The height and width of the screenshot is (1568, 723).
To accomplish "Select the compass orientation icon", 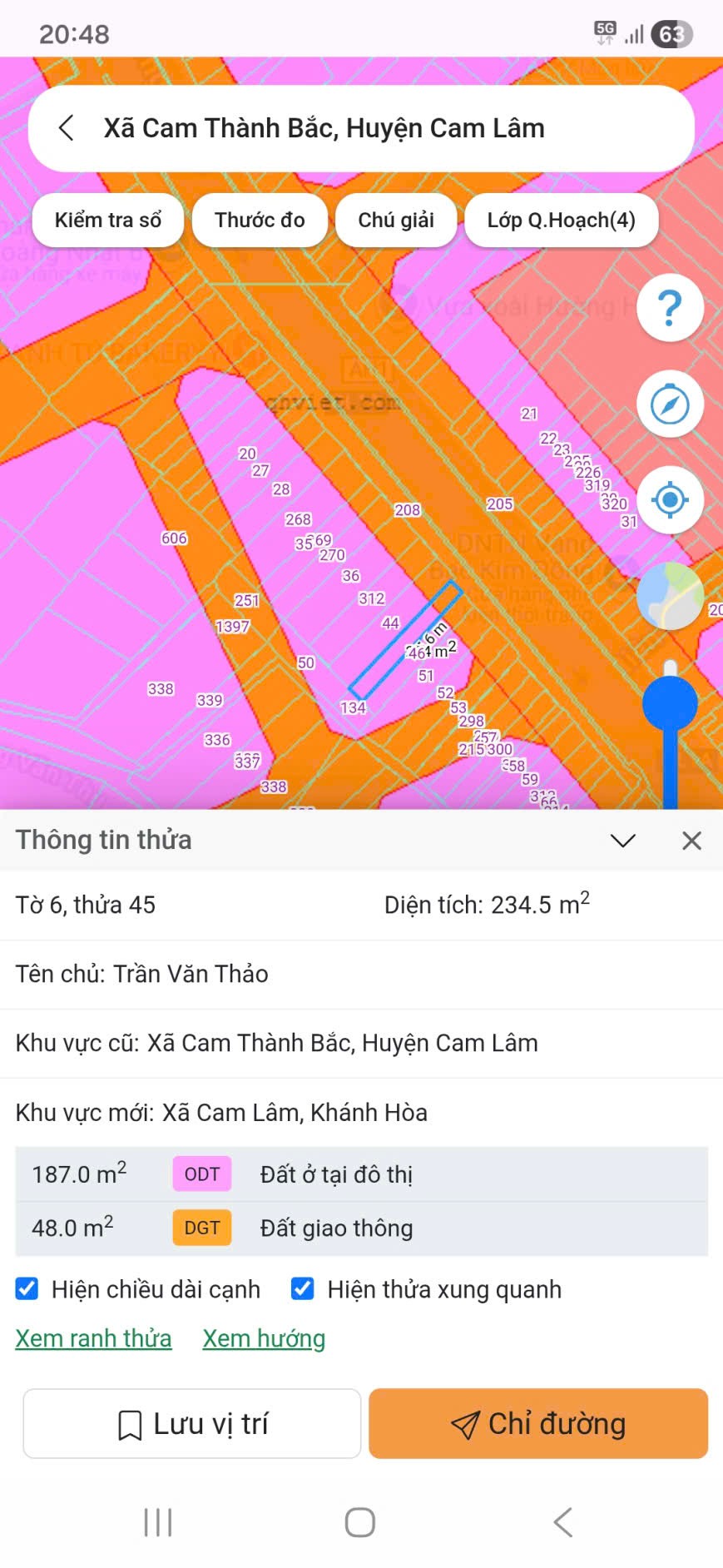I will tap(671, 404).
